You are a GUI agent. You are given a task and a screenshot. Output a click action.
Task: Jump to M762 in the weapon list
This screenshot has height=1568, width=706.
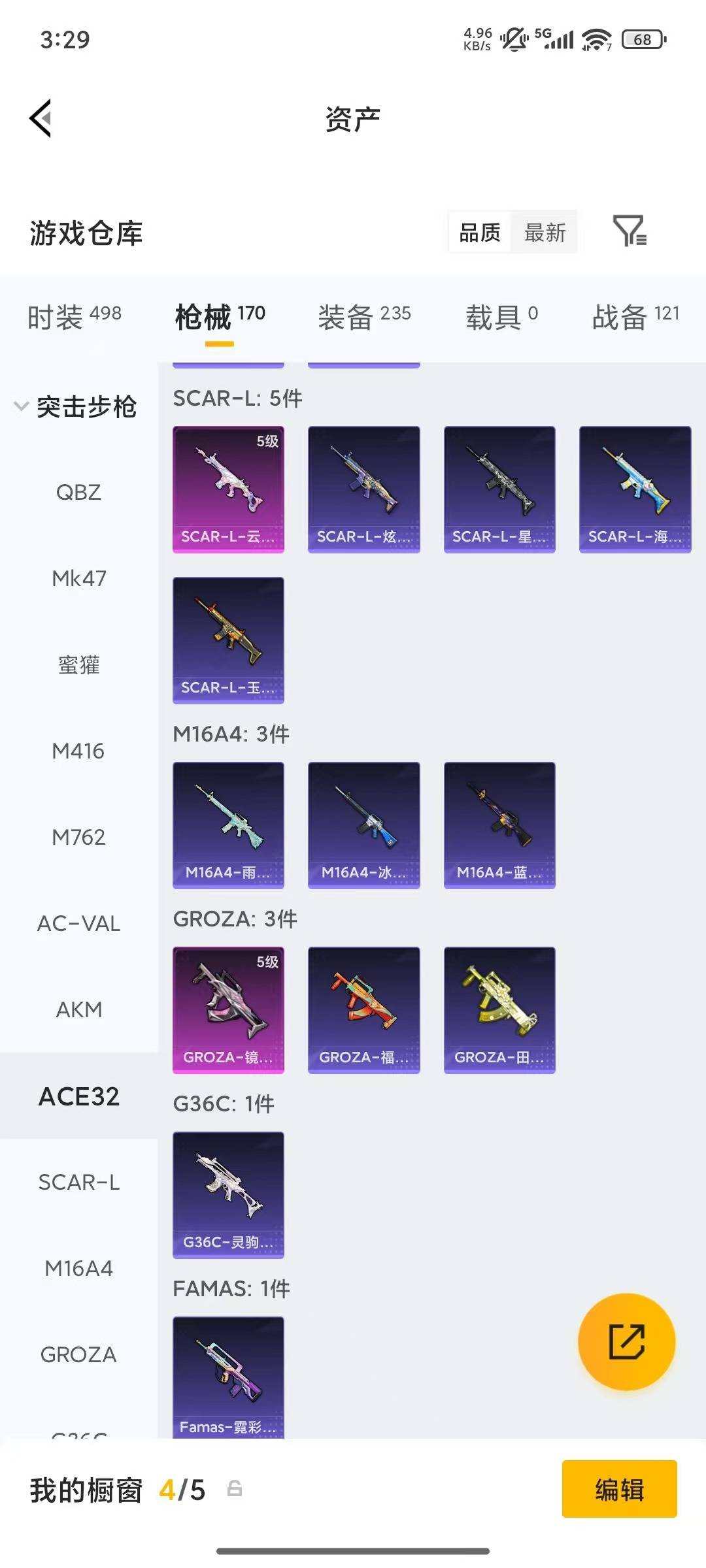[x=78, y=837]
